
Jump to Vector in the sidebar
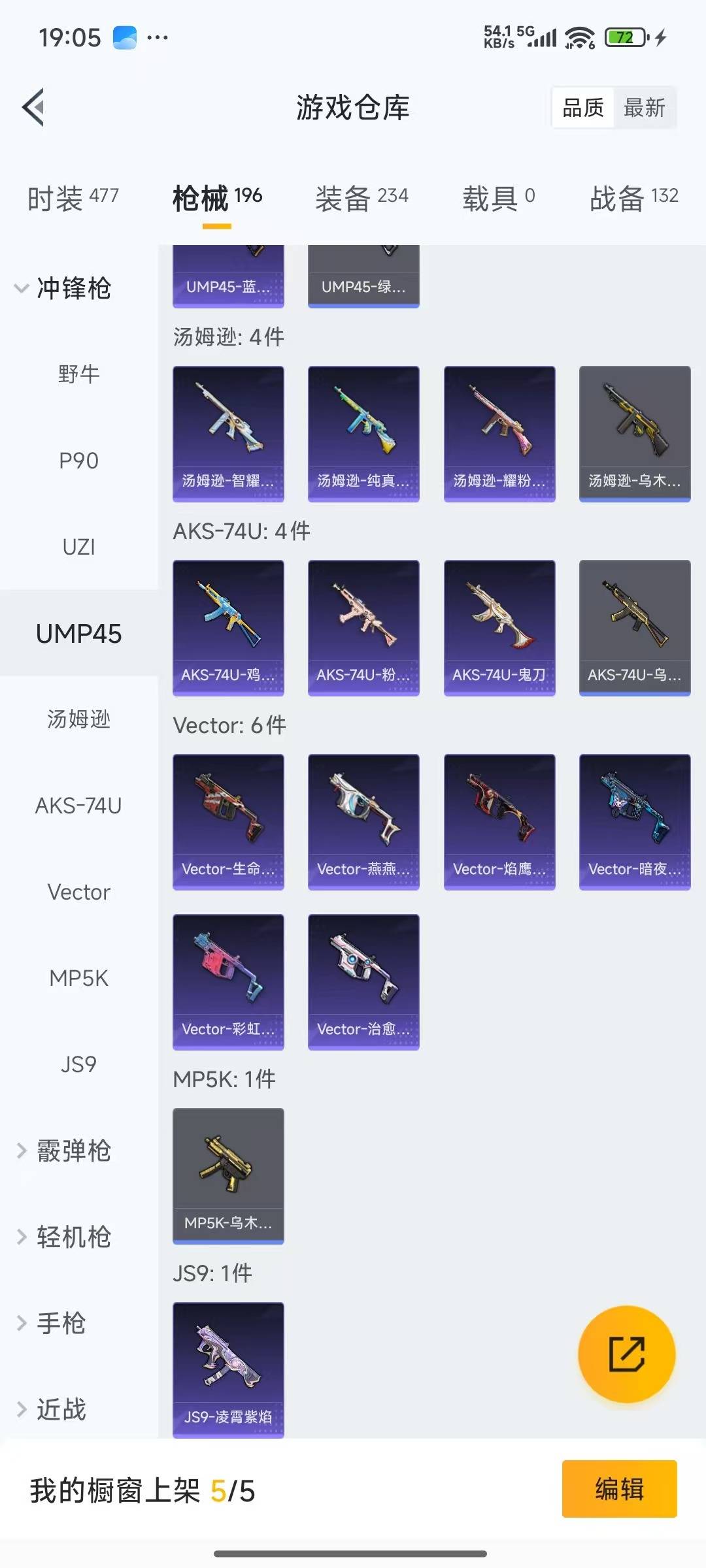[78, 892]
